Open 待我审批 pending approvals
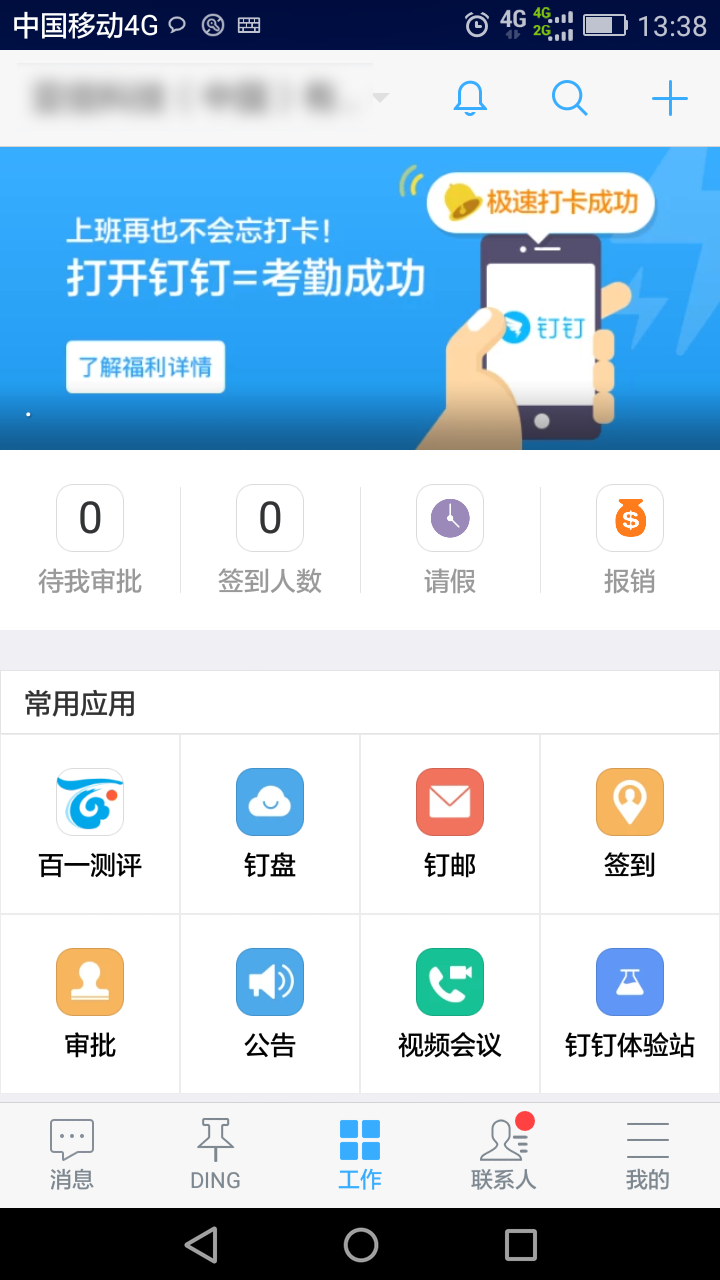 [90, 540]
